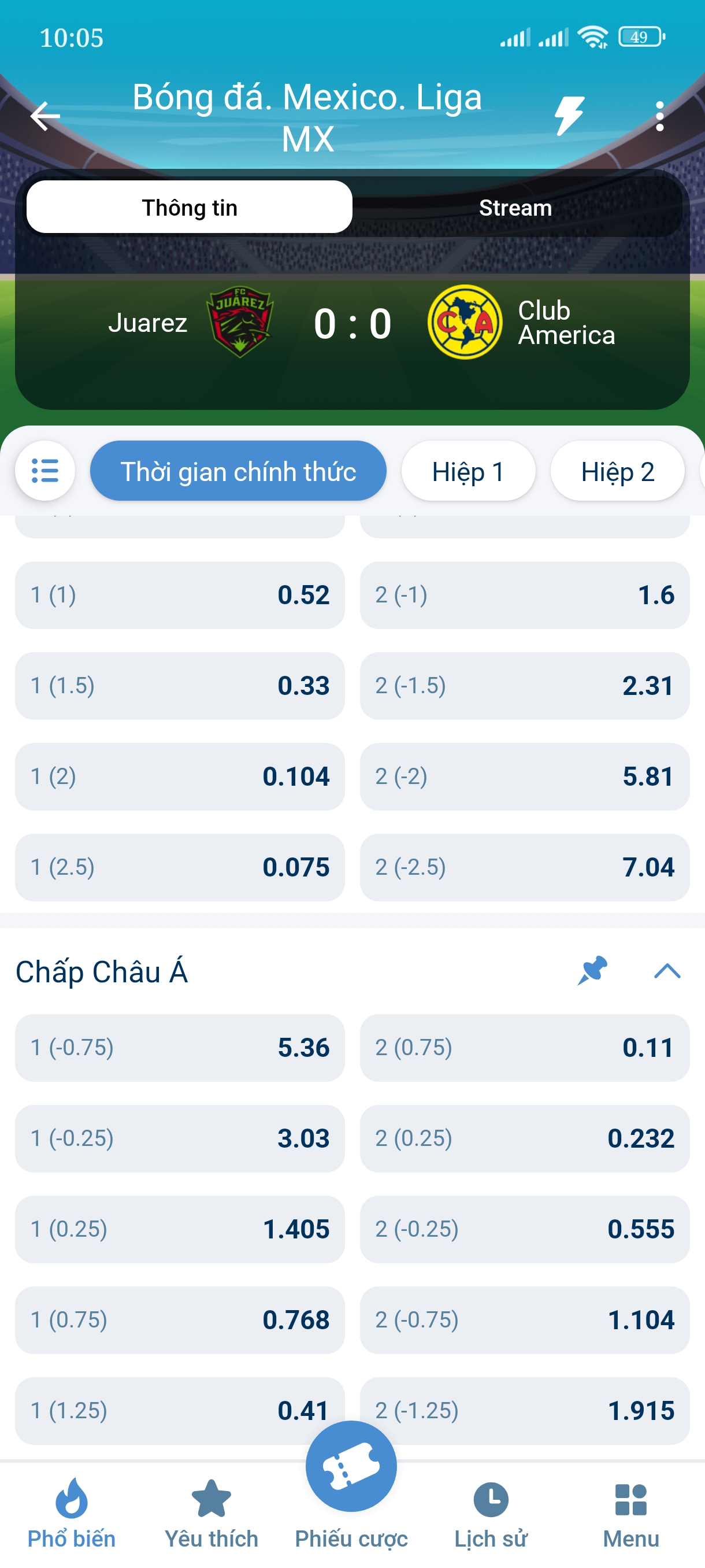Bet on 1 (-0.75) at 5.36
Viewport: 705px width, 1568px height.
click(x=180, y=1047)
